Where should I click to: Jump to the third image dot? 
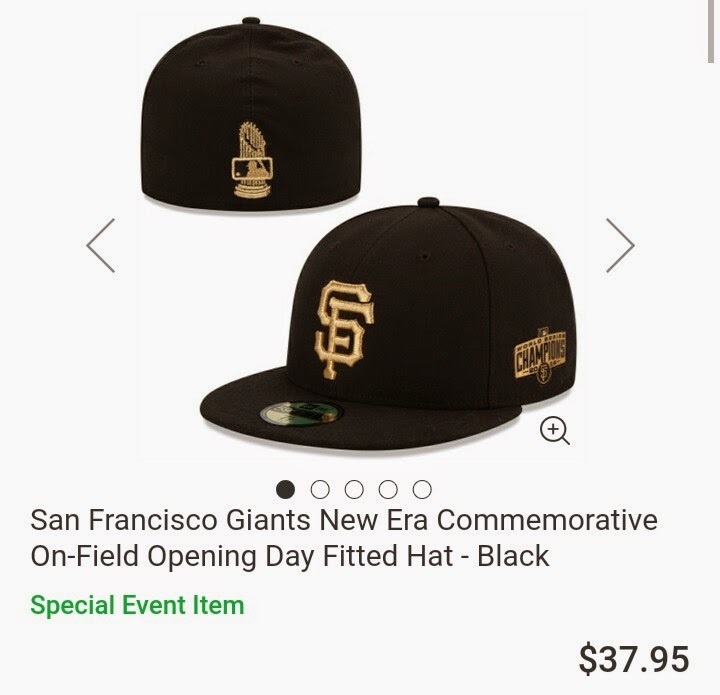354,489
